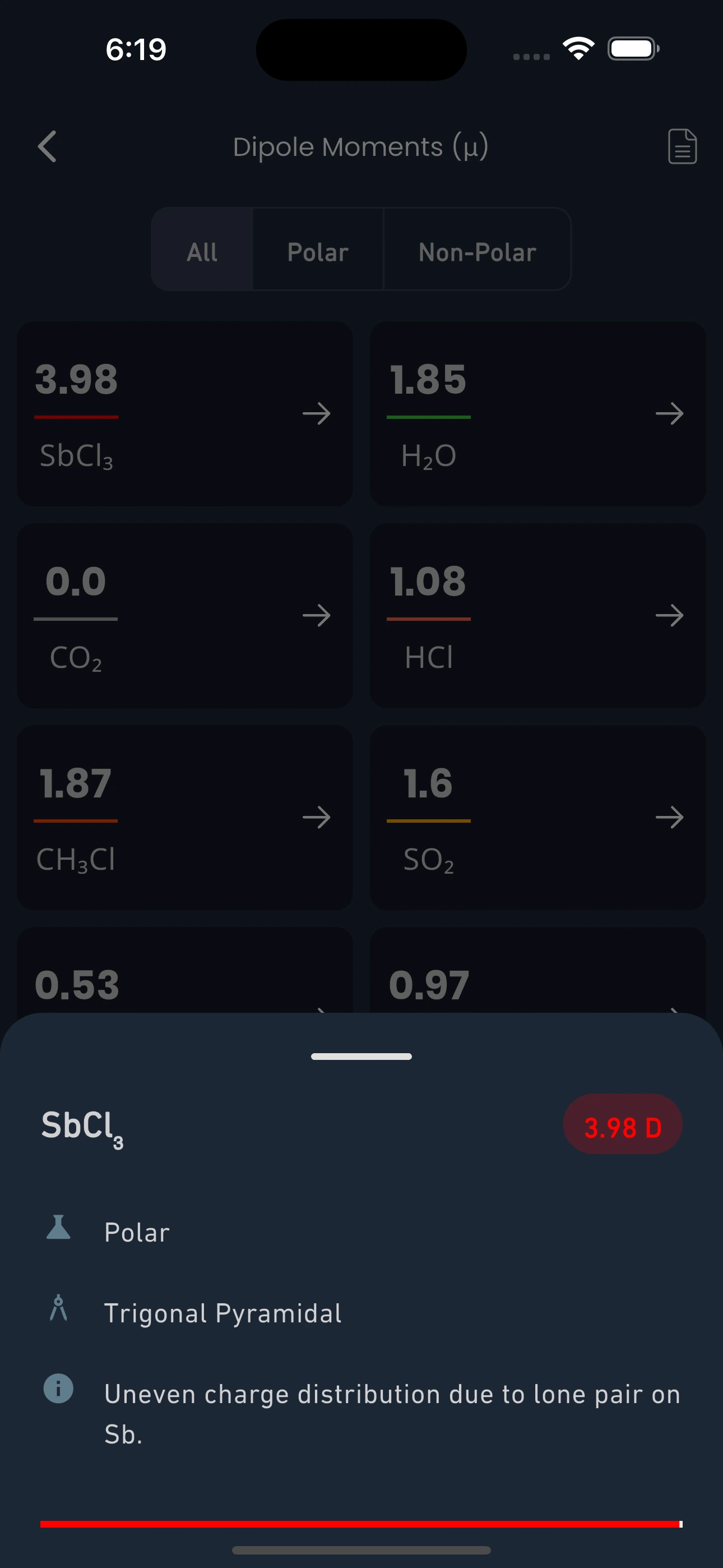Tap the info icon next to charge explanation
Image resolution: width=723 pixels, height=1568 pixels.
click(x=58, y=1389)
